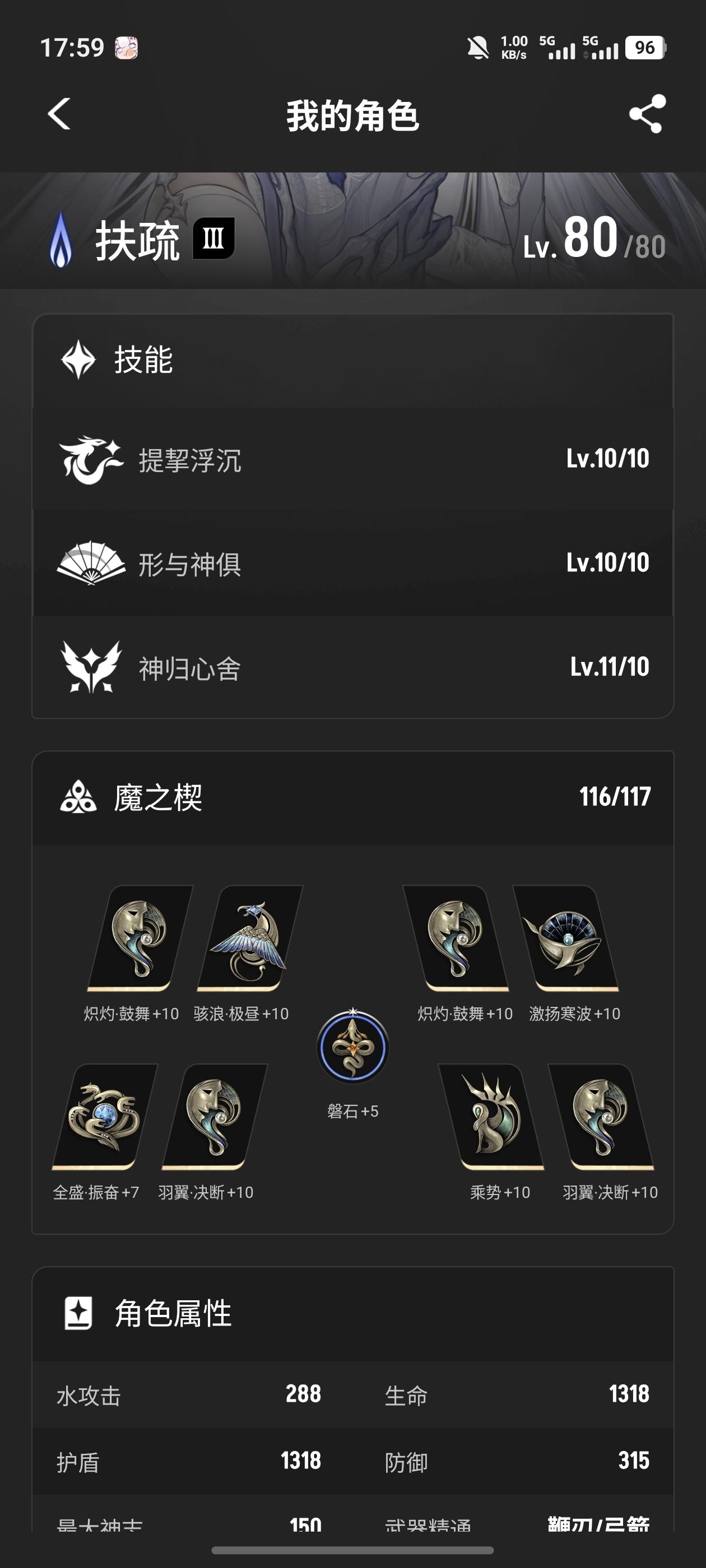
Task: Share this character page
Action: point(647,114)
